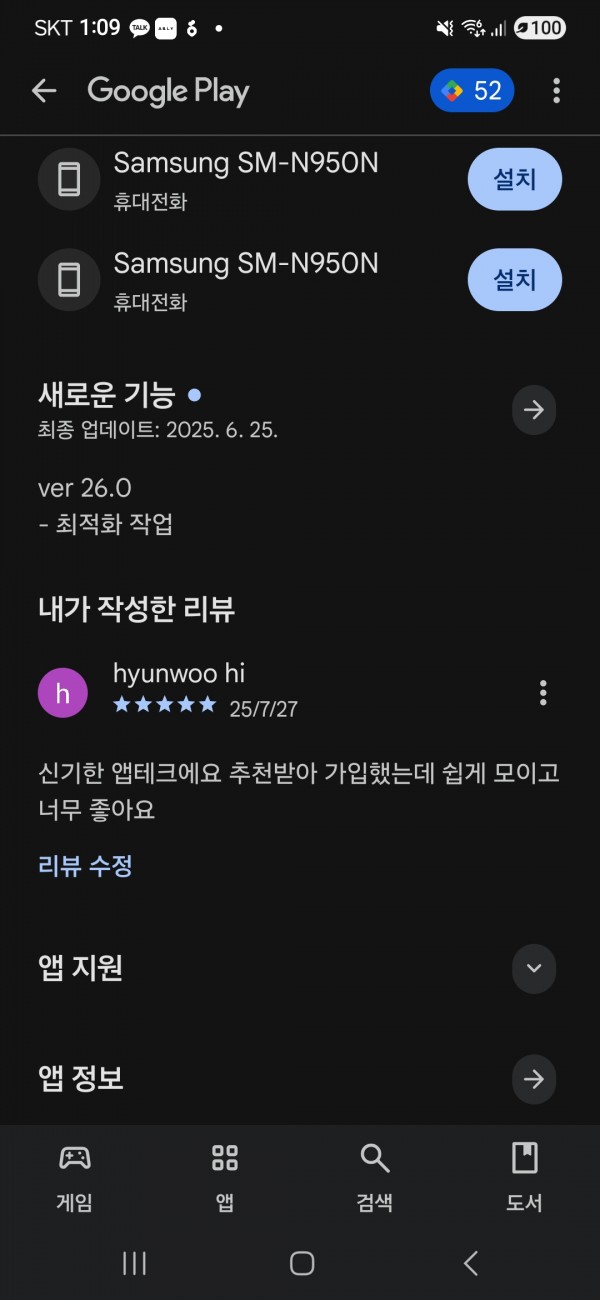Switch to the 게임 tab
600x1300 pixels.
tap(75, 1177)
